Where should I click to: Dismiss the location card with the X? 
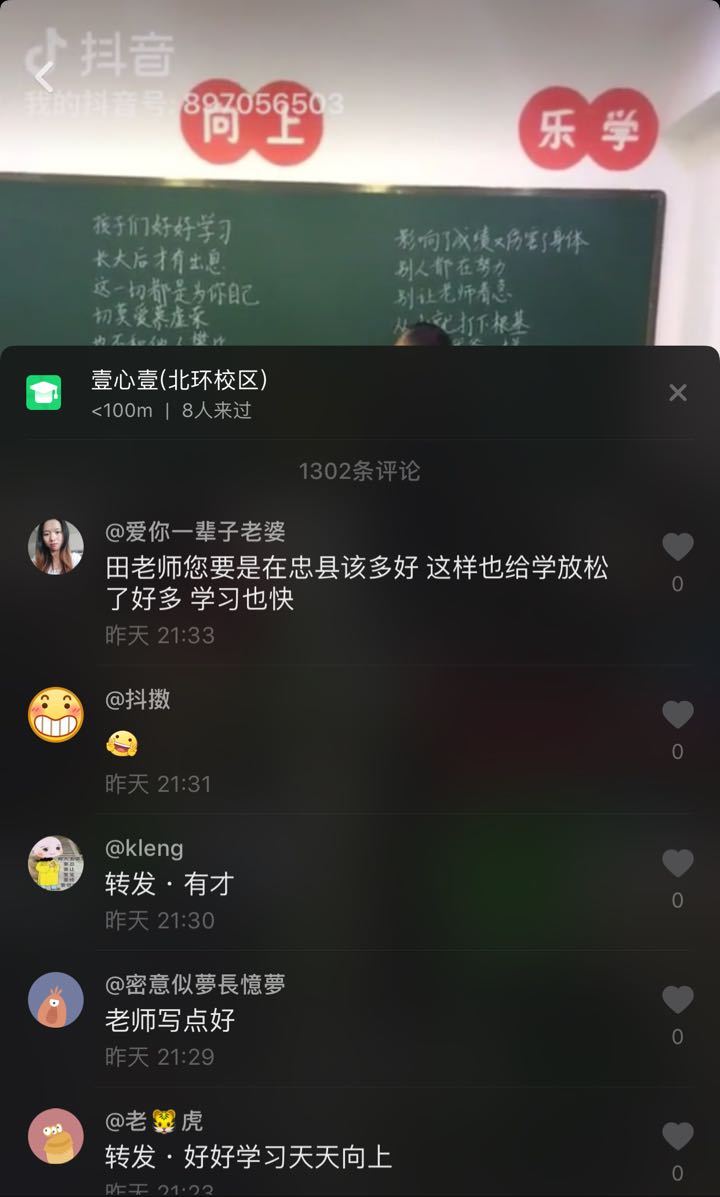point(678,393)
